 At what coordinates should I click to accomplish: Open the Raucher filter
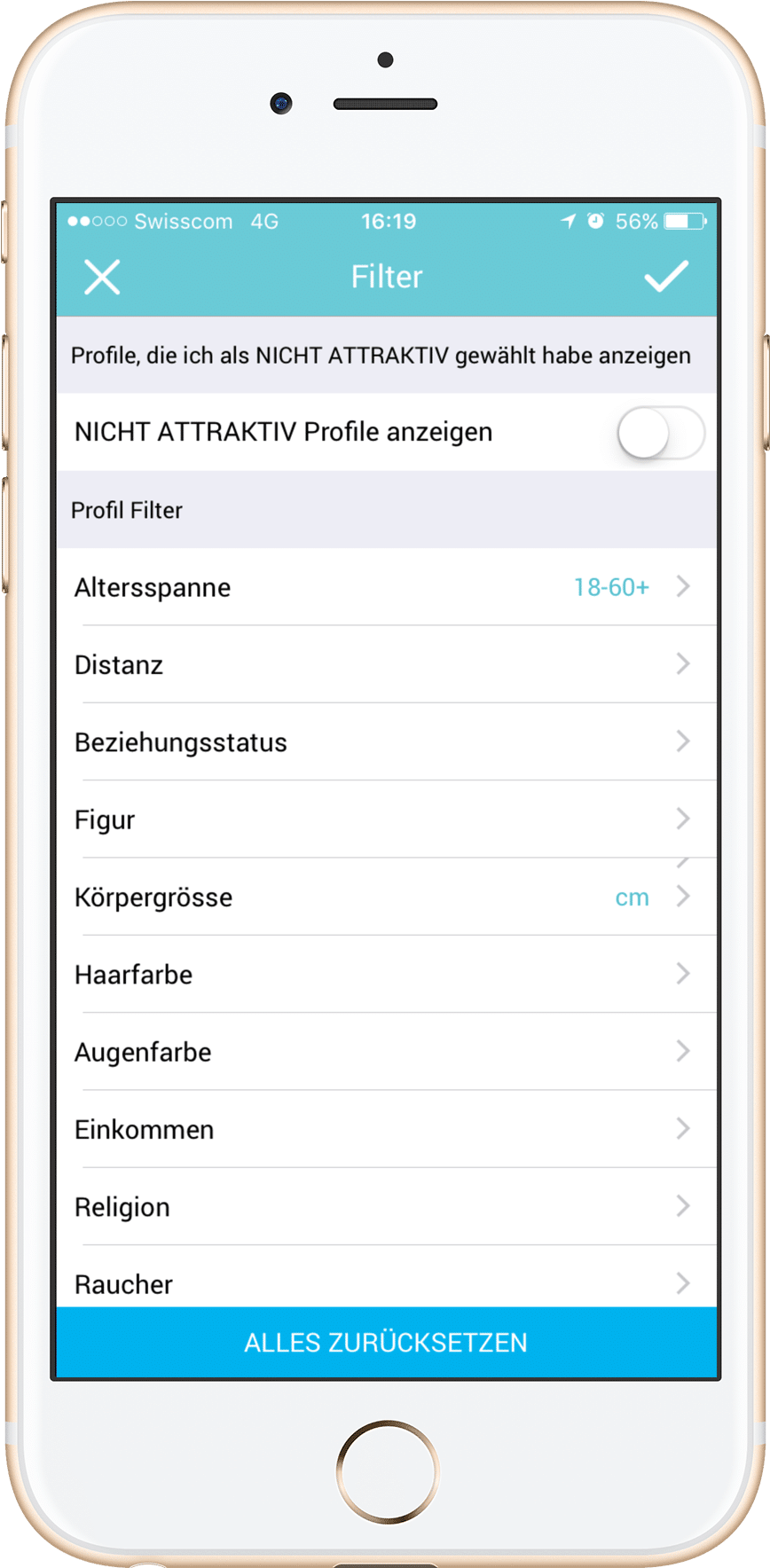pyautogui.click(x=387, y=1277)
